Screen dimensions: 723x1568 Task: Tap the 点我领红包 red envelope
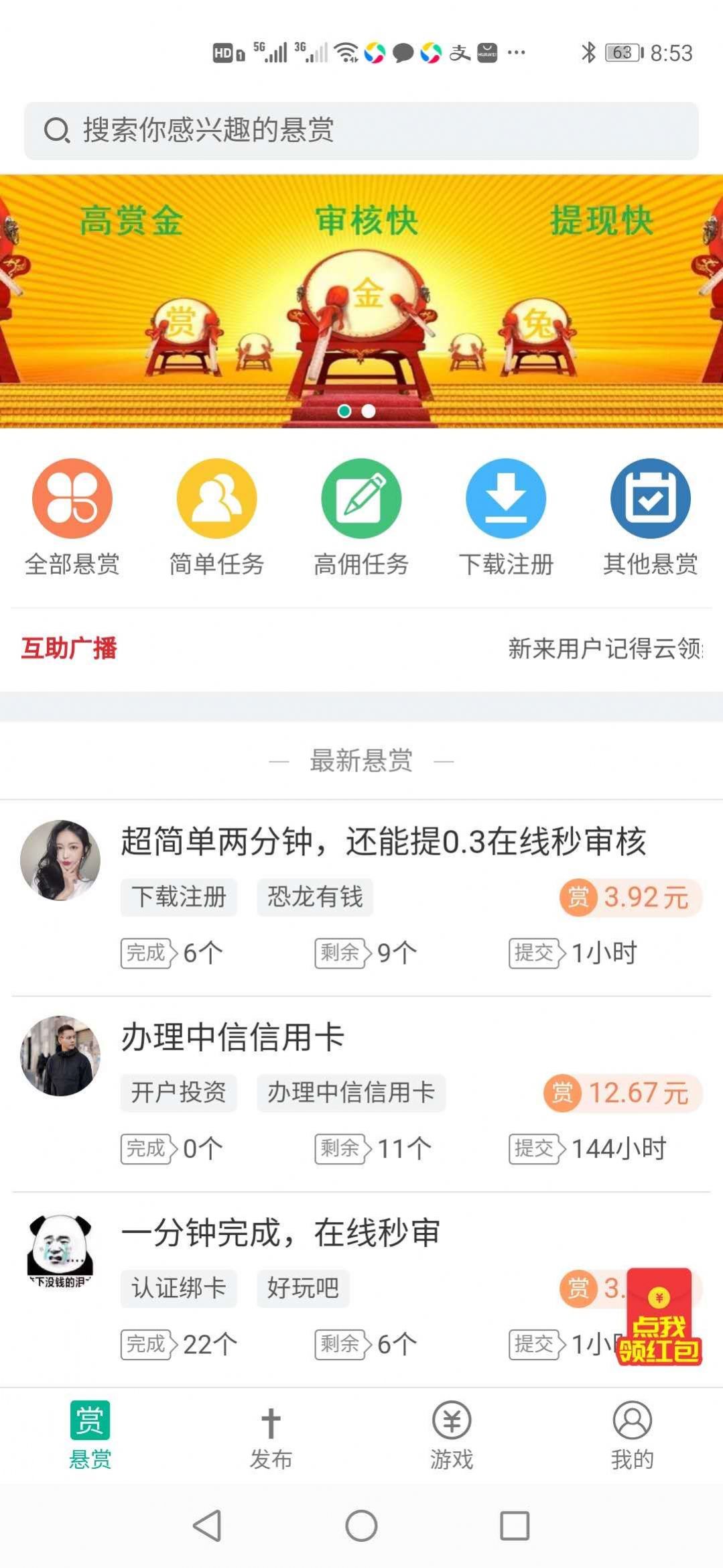tap(659, 1317)
